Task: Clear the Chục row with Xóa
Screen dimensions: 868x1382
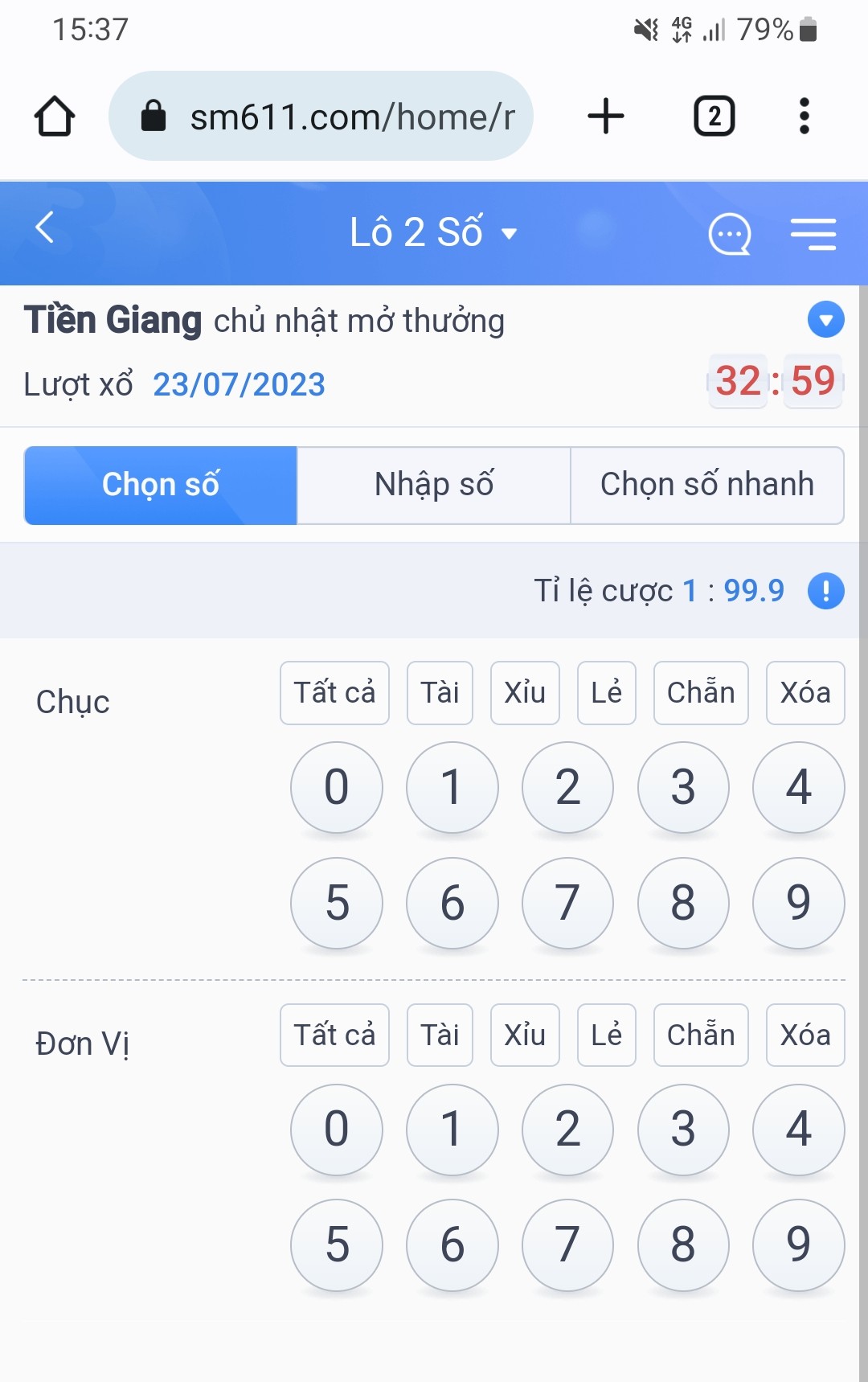Action: click(805, 693)
